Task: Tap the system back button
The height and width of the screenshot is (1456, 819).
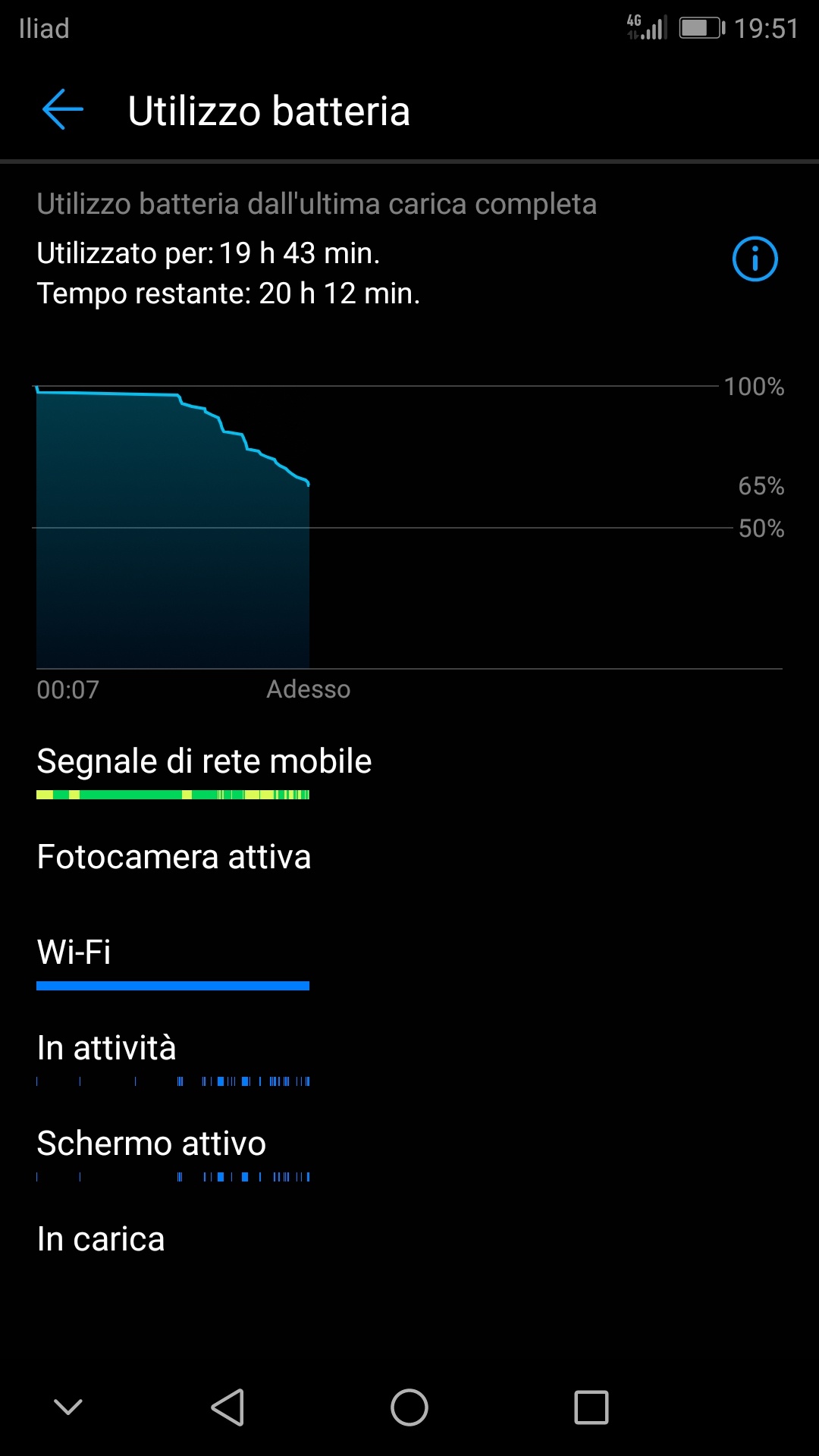Action: click(227, 1407)
